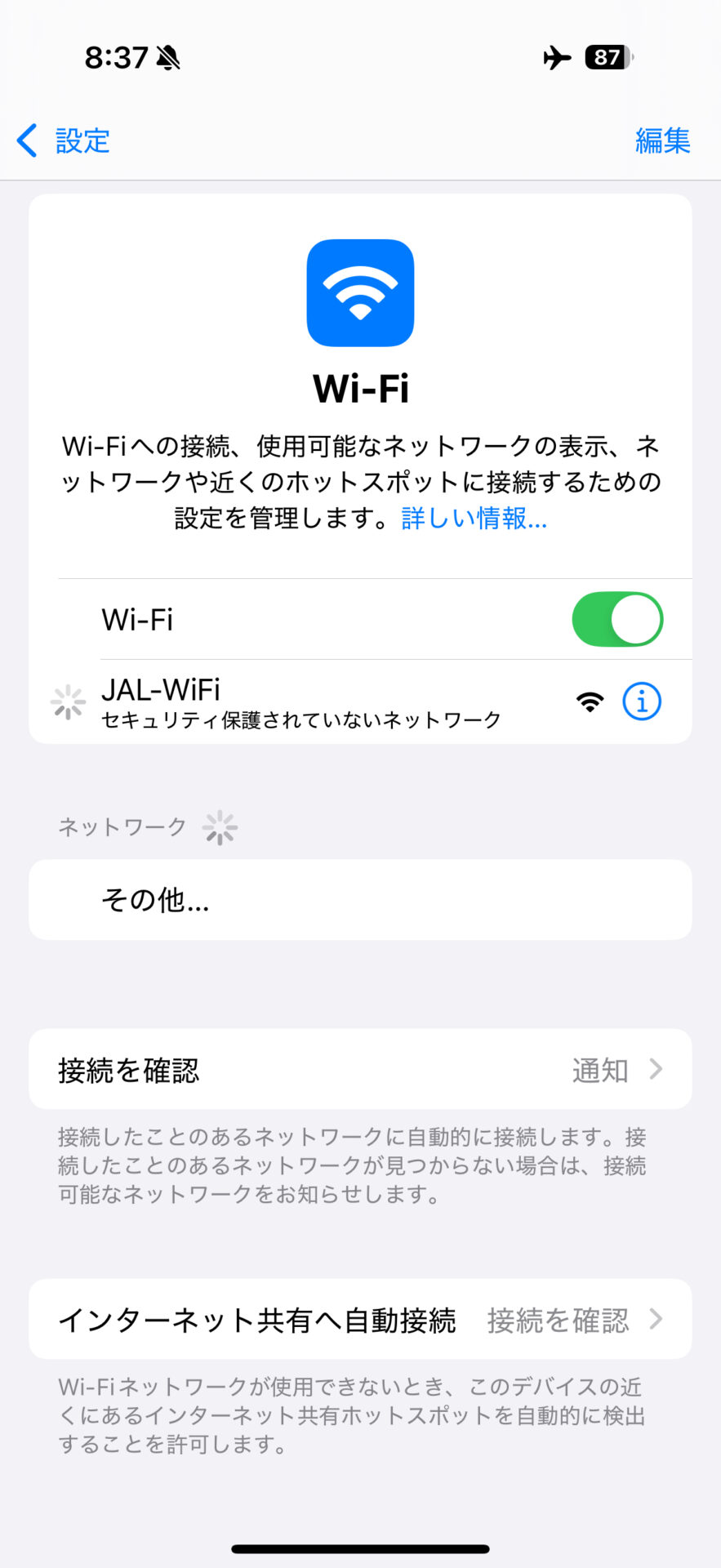Image resolution: width=721 pixels, height=1568 pixels.
Task: Tap 編集 at top right
Action: coord(663,140)
